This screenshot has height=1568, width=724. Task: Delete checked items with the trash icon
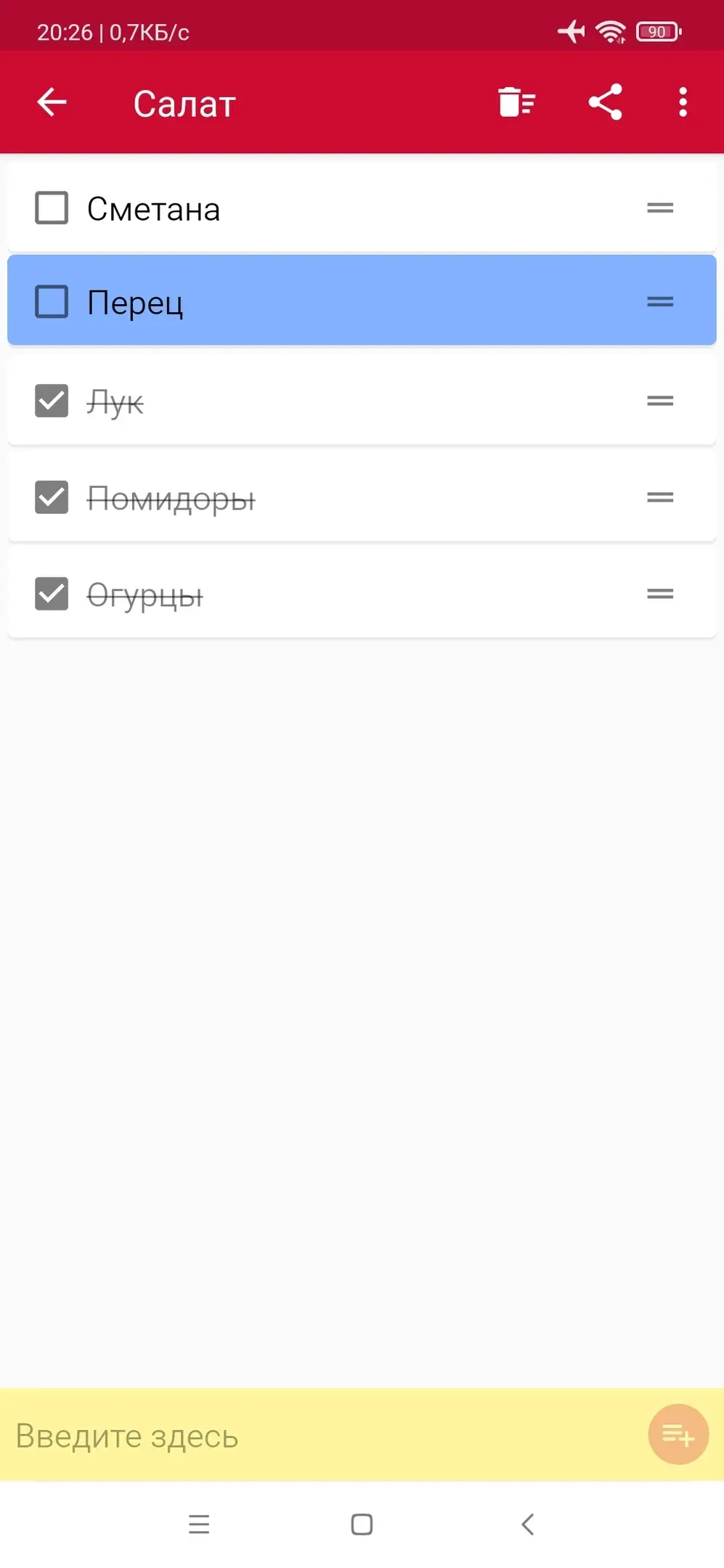tap(517, 102)
